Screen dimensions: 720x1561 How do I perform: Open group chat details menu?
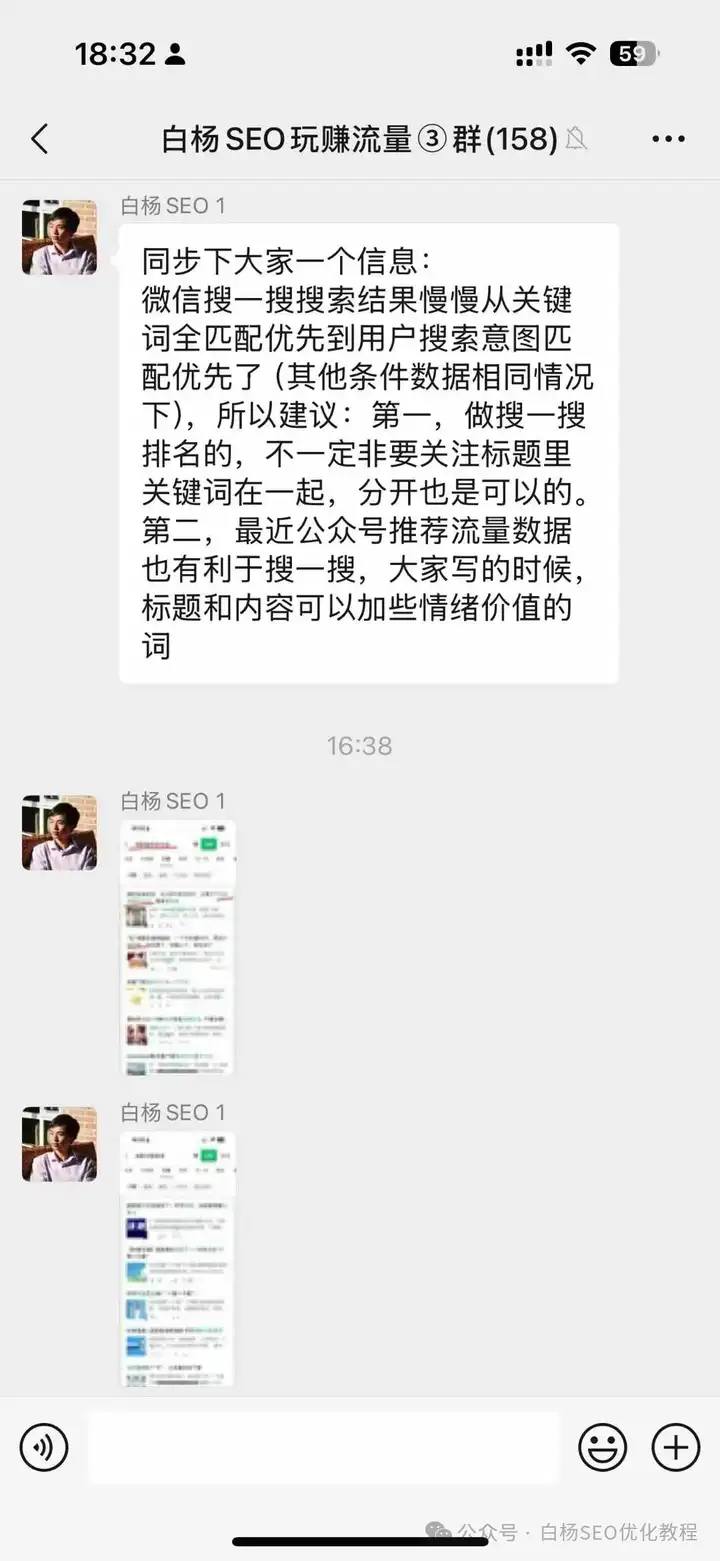click(x=668, y=139)
